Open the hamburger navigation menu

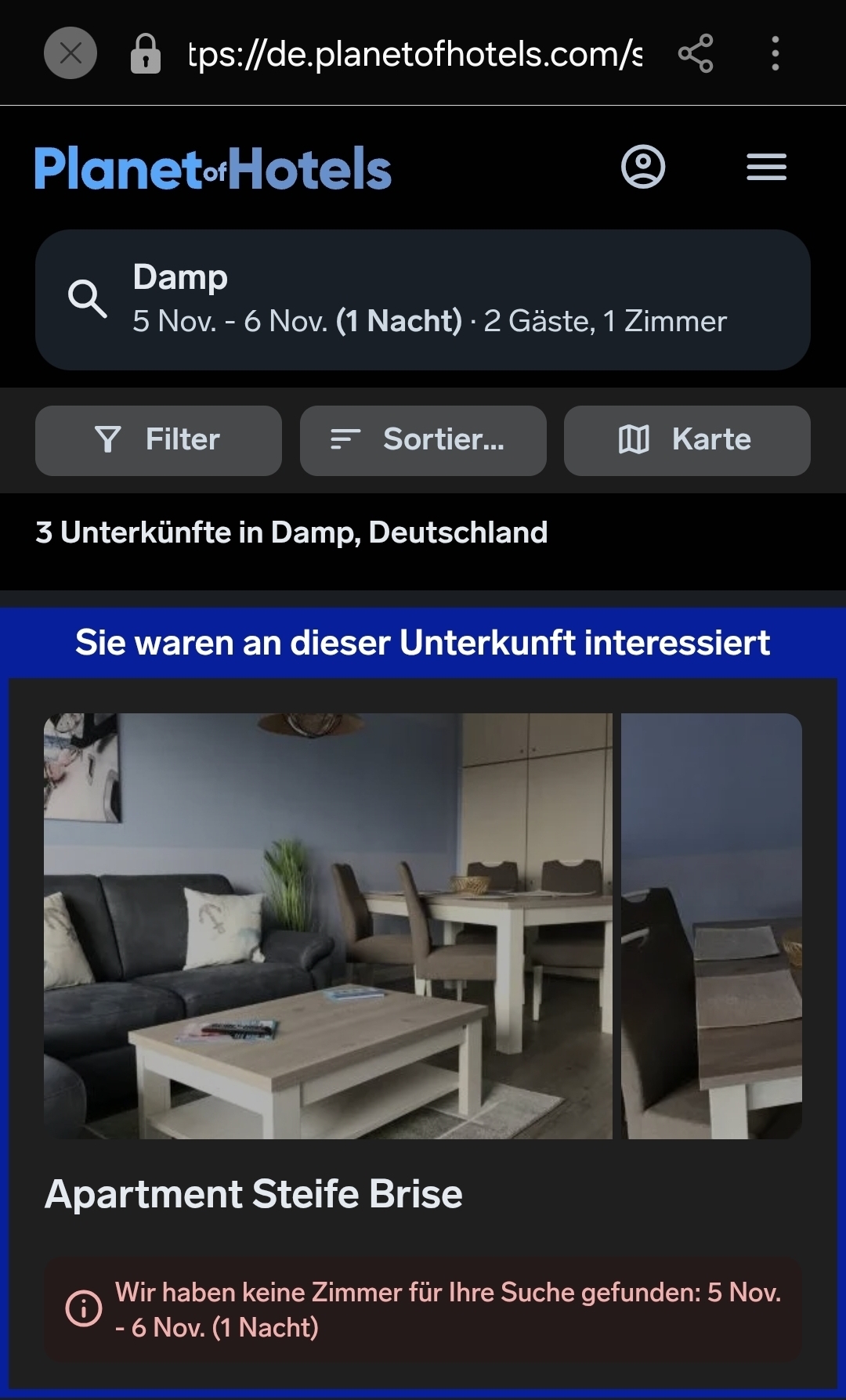coord(766,167)
